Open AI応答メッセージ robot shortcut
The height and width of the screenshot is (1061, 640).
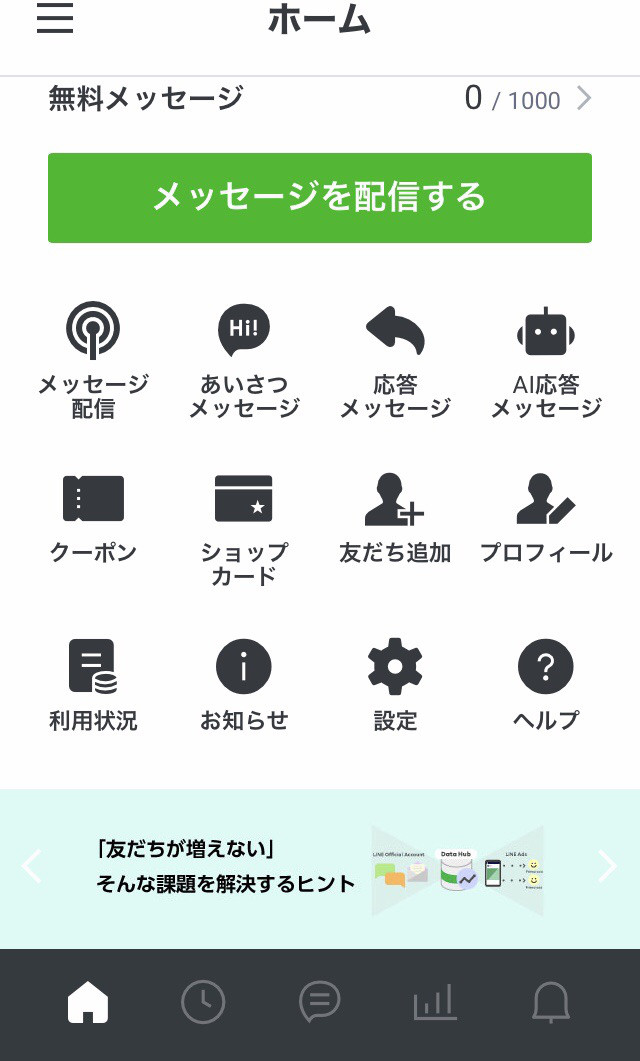point(546,360)
